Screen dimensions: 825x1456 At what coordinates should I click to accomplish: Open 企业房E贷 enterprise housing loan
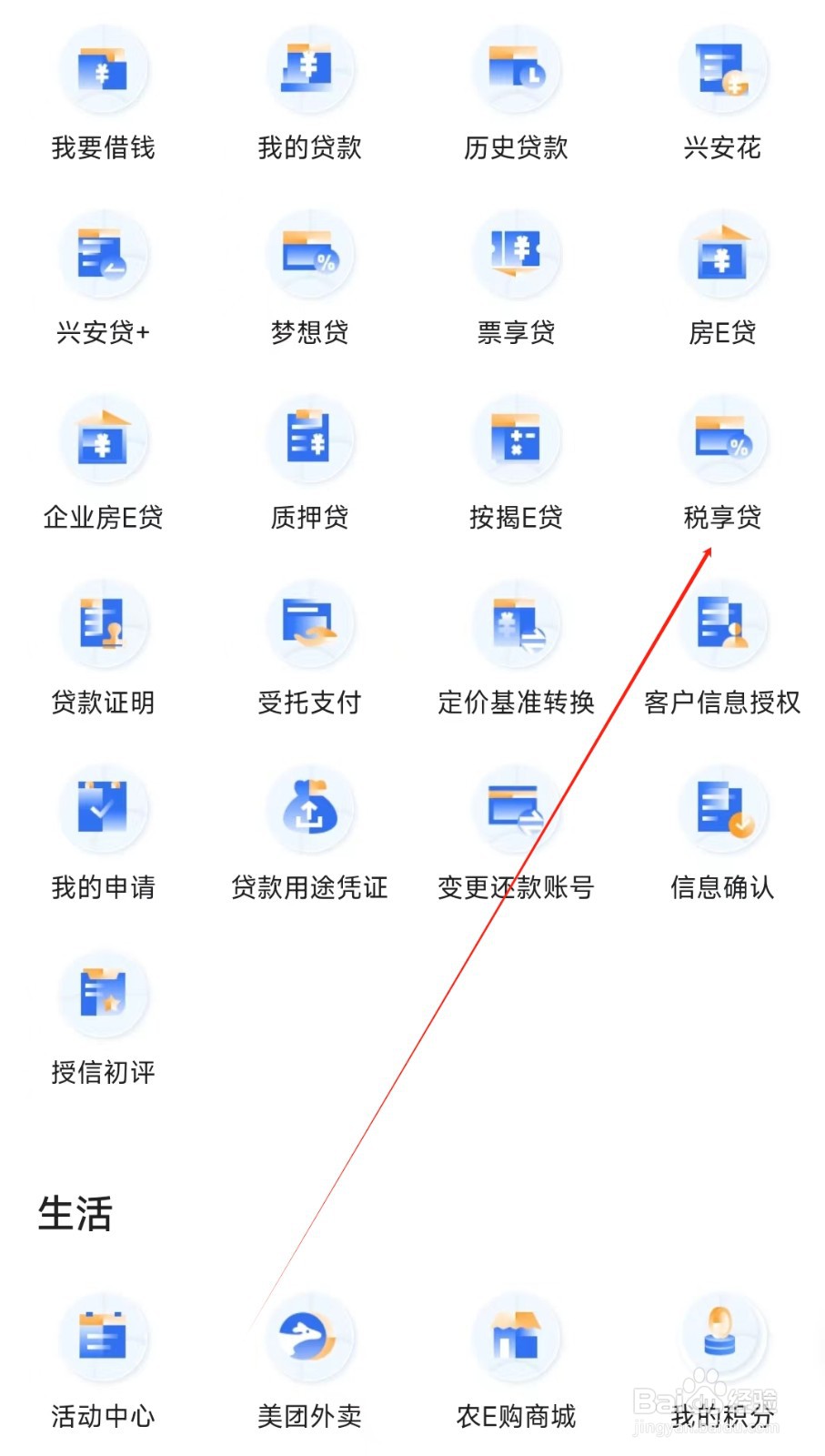click(x=103, y=441)
